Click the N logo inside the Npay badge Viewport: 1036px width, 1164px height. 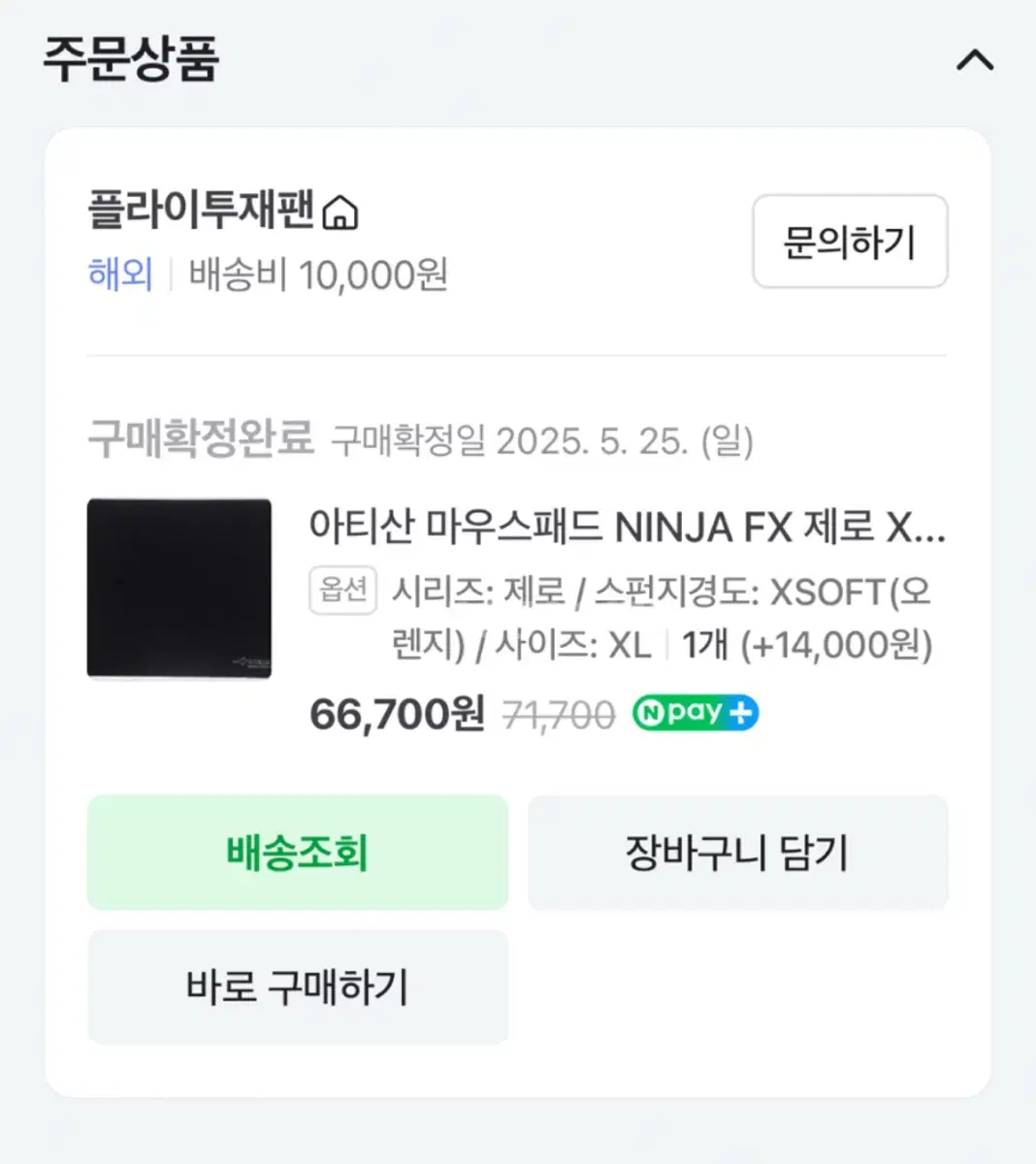(652, 713)
